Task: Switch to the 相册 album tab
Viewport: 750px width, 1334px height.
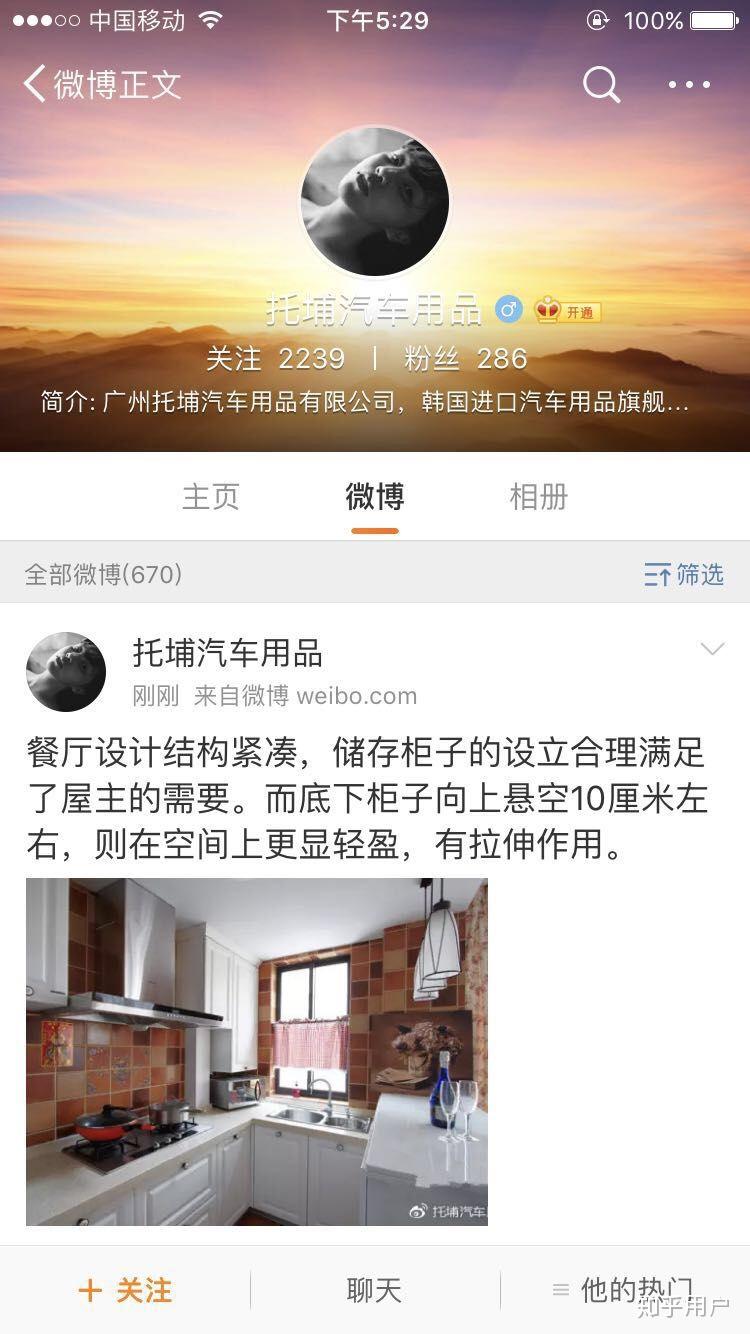Action: point(538,497)
